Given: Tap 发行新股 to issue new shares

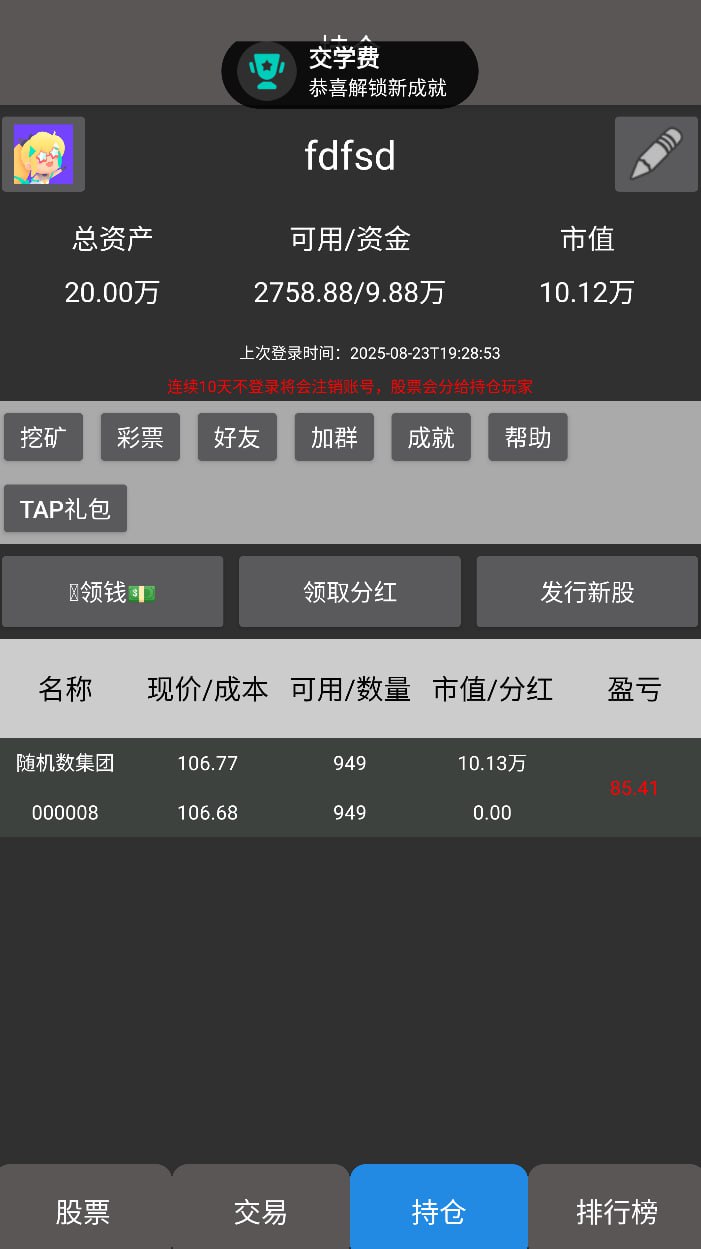Looking at the screenshot, I should tap(587, 592).
